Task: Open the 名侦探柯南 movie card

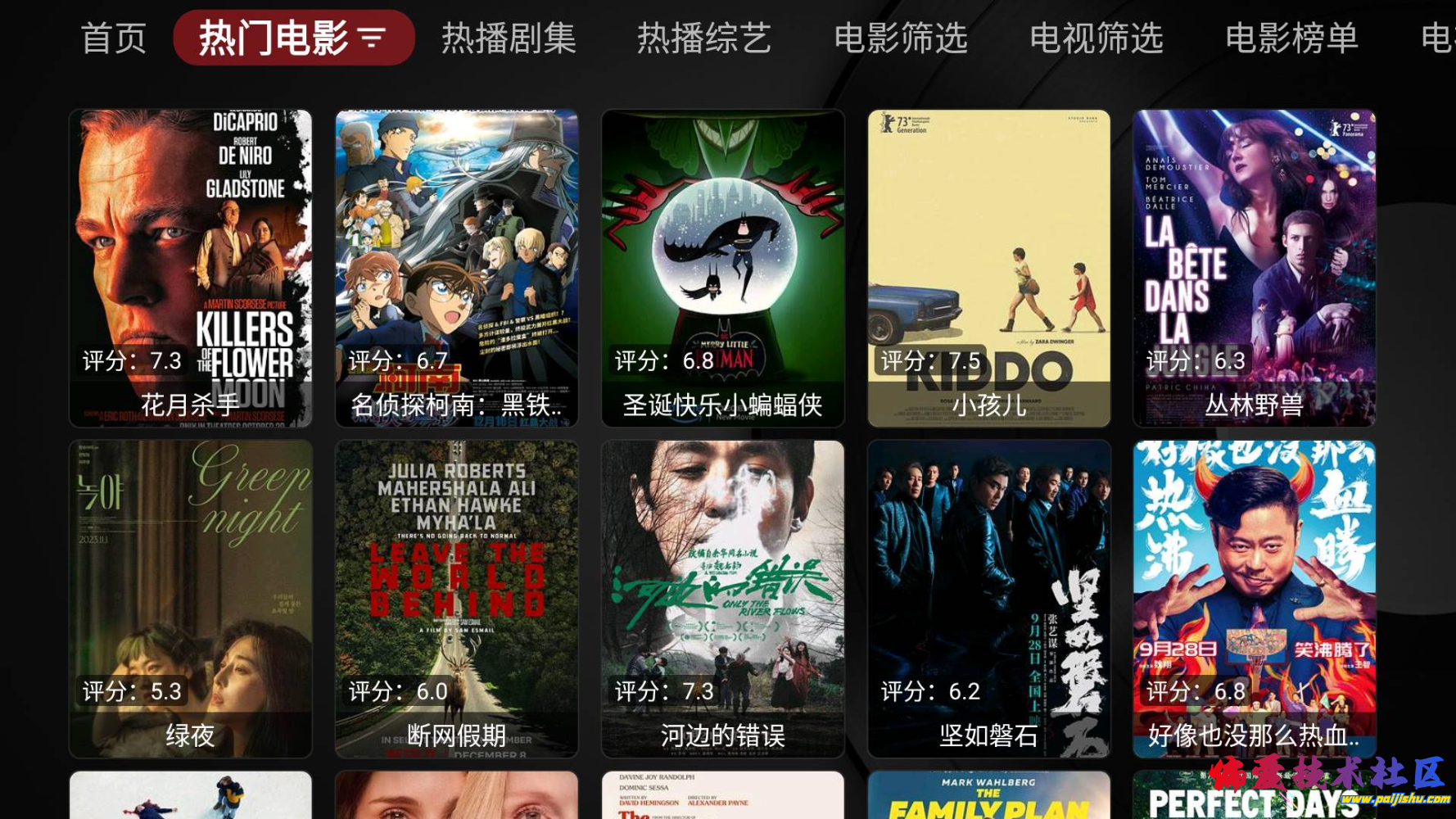Action: pyautogui.click(x=457, y=268)
